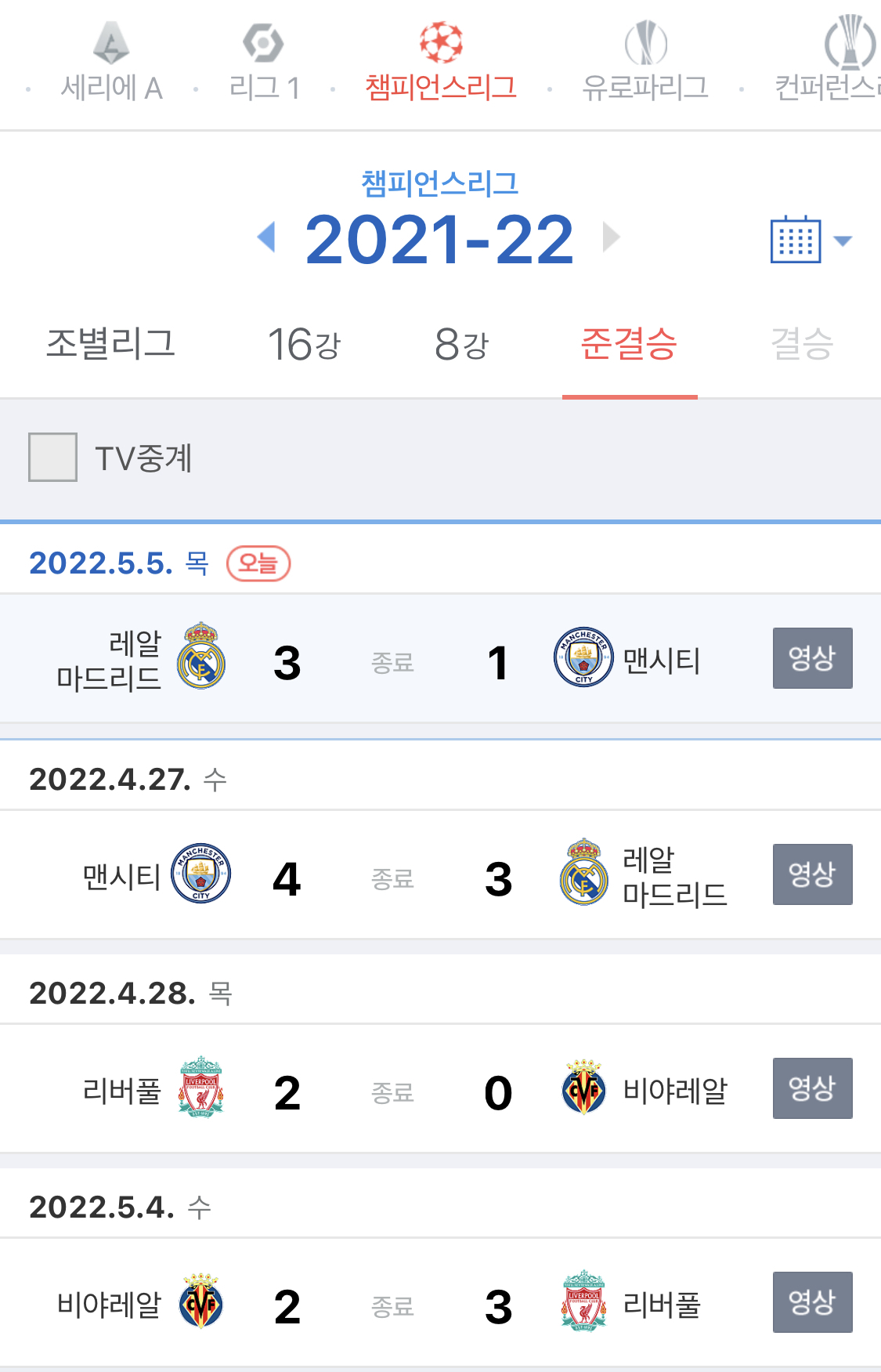Show the 조별리그 stage matches
This screenshot has height=1372, width=881.
coord(110,344)
